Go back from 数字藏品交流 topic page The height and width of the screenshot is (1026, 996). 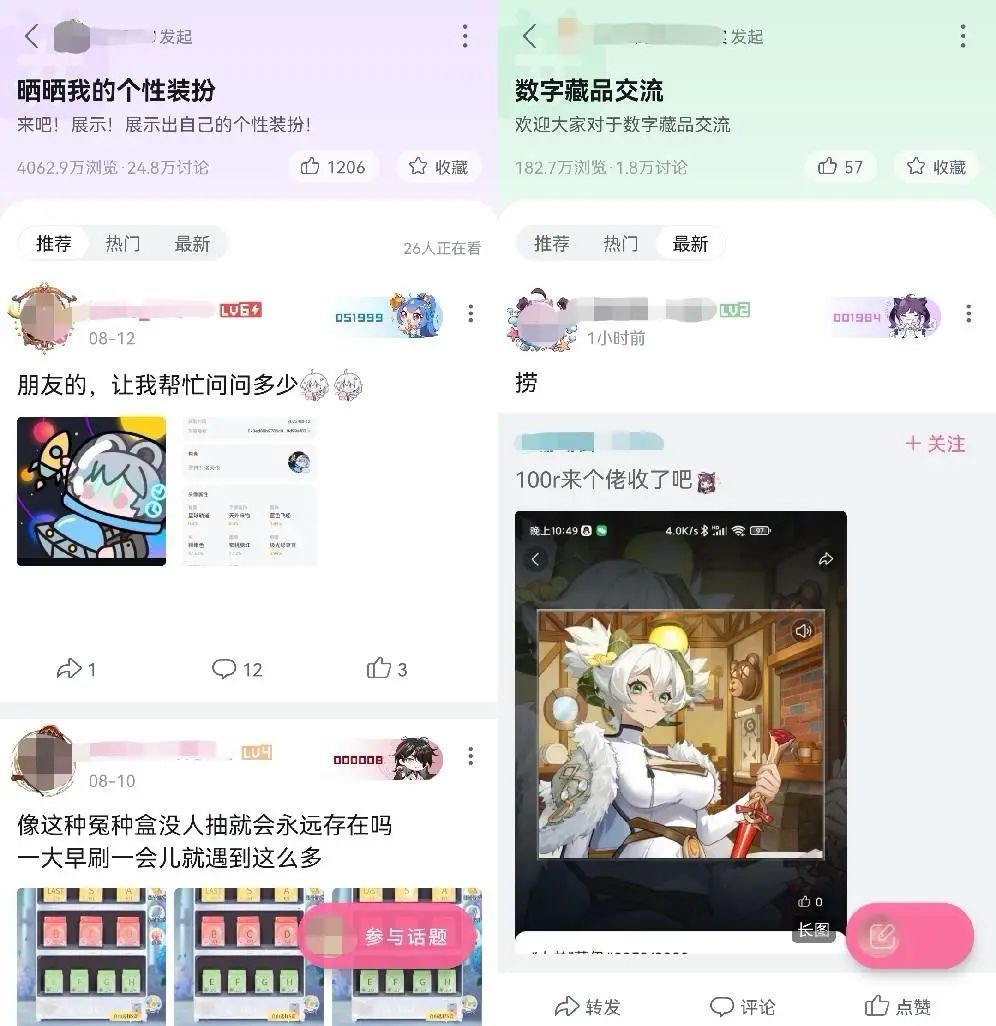pos(530,37)
